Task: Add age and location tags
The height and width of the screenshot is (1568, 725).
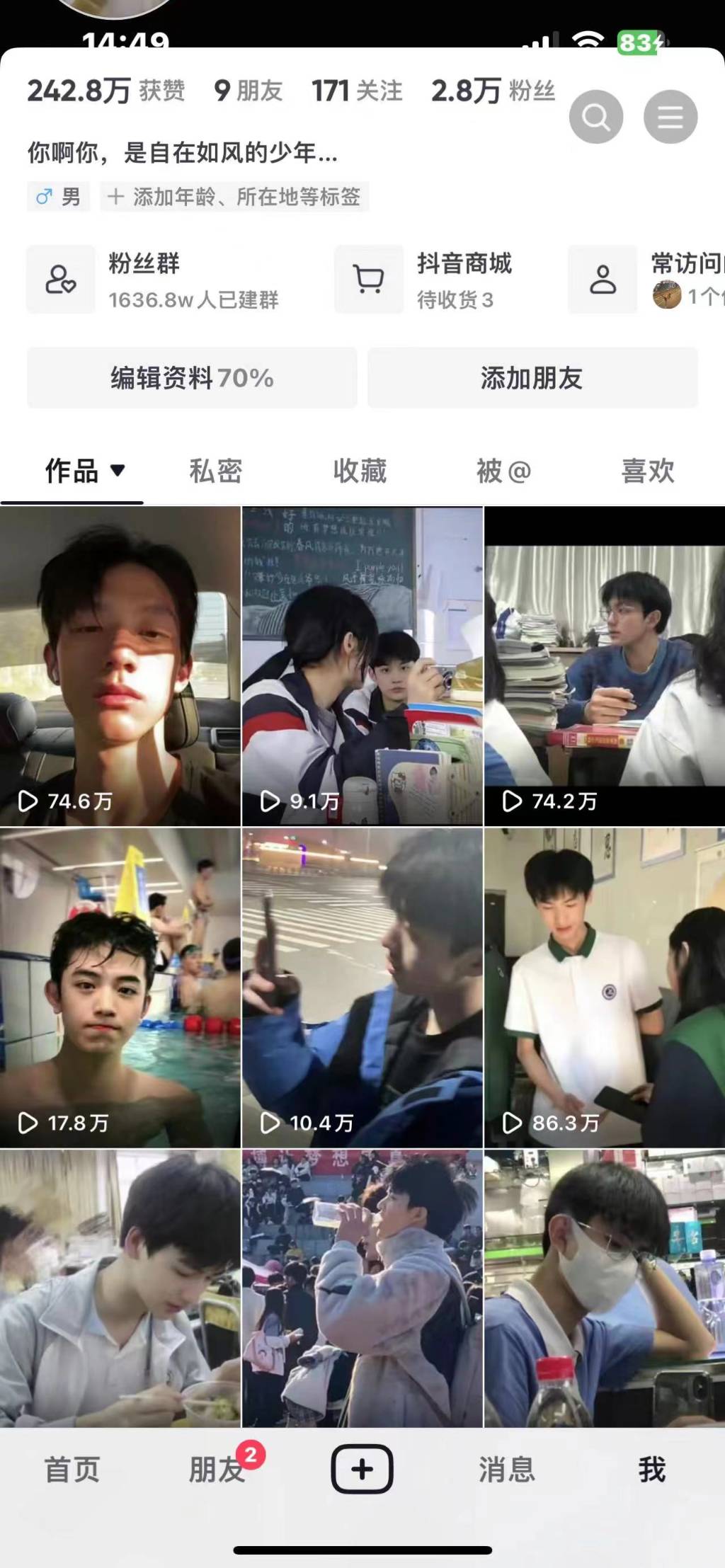Action: point(235,197)
